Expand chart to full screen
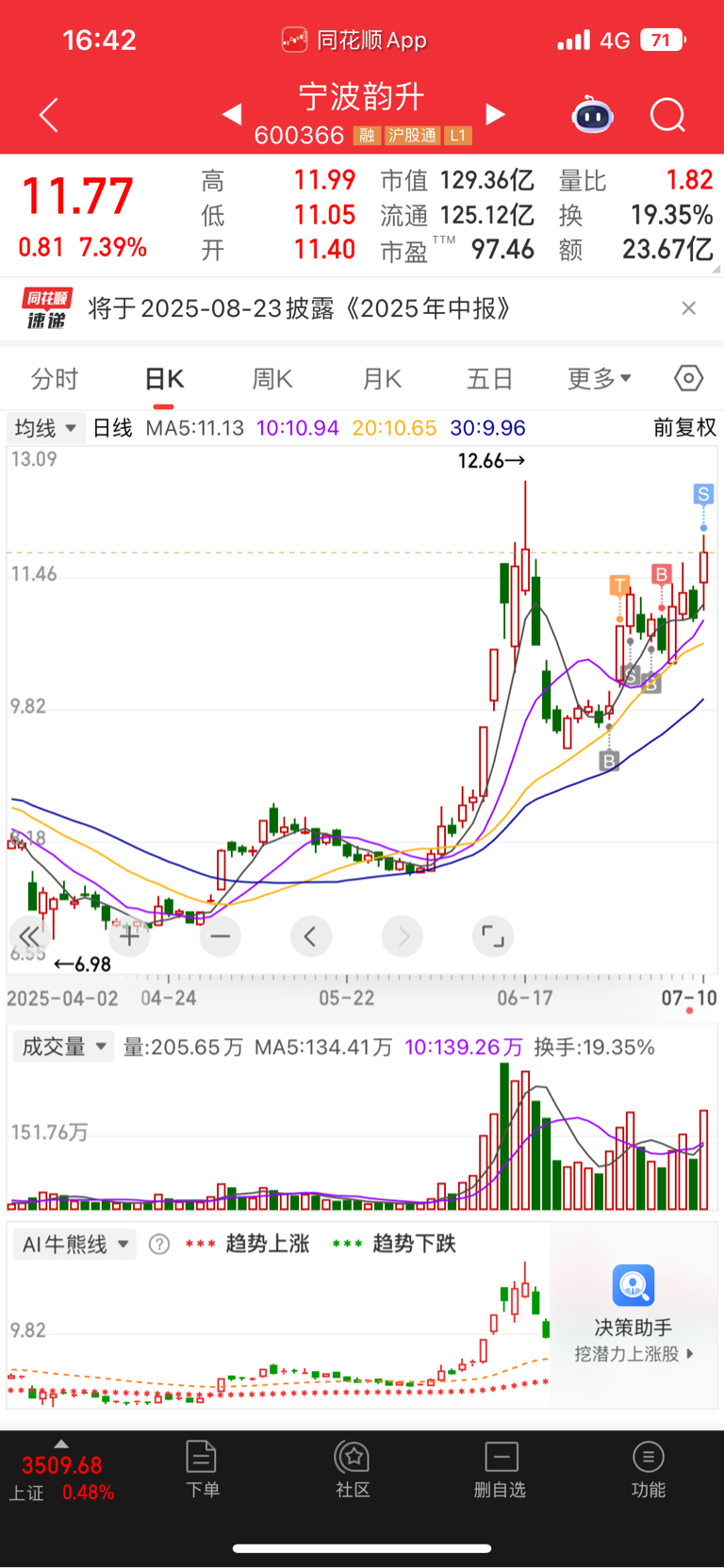This screenshot has height=1568, width=724. point(492,936)
